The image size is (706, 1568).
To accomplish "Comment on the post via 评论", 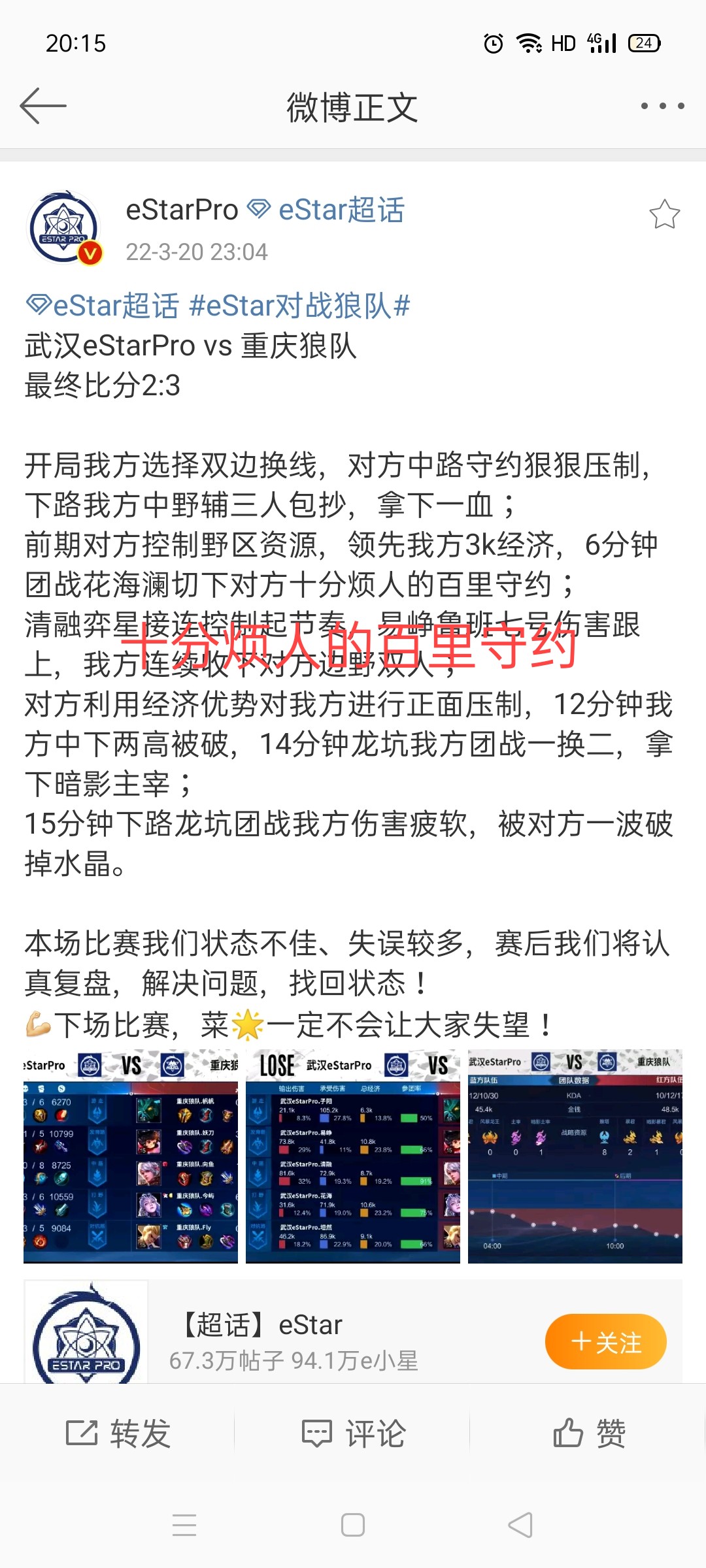I will pyautogui.click(x=353, y=1433).
